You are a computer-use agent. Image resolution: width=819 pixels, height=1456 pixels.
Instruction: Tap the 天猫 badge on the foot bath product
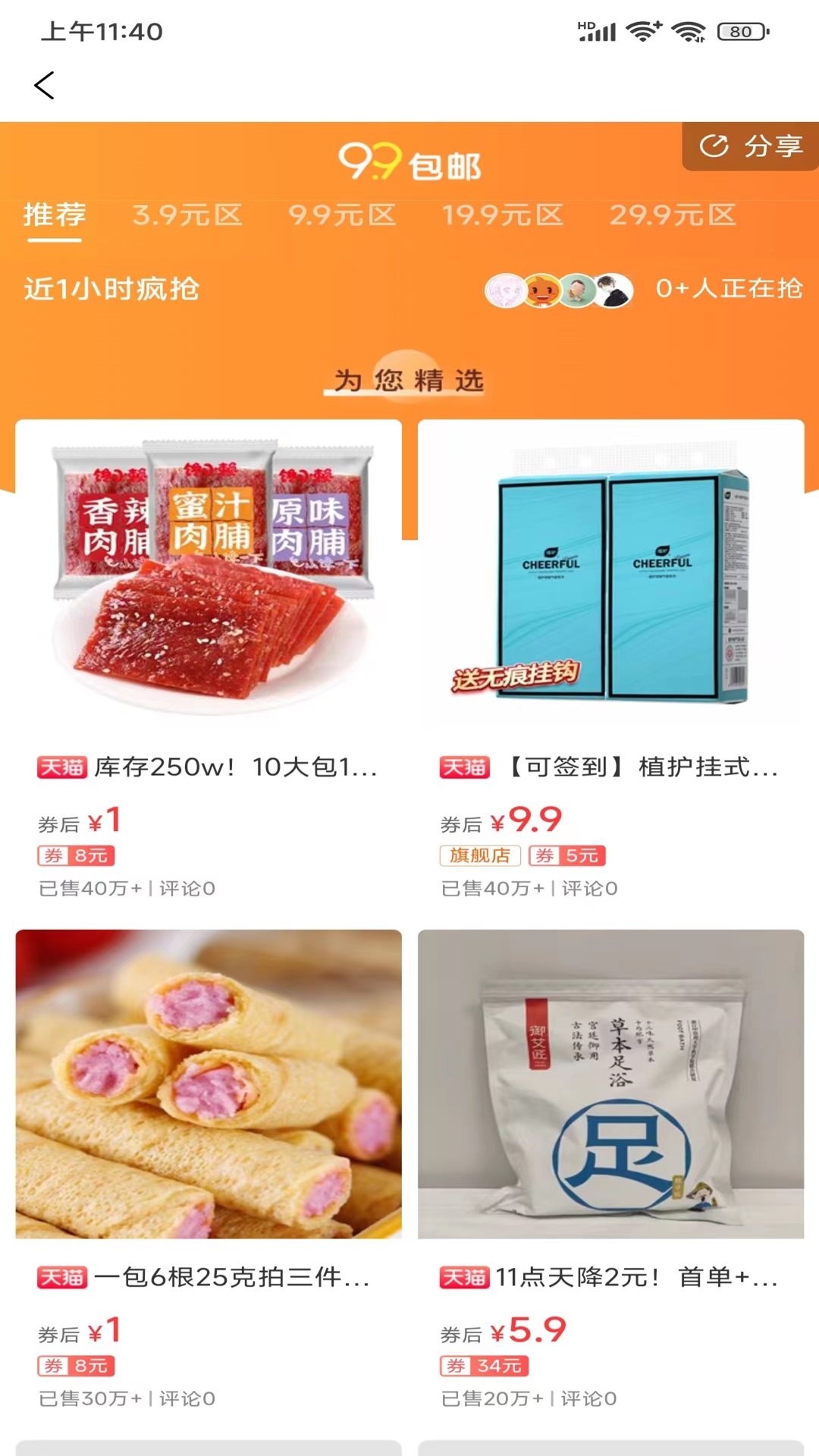pyautogui.click(x=465, y=1279)
